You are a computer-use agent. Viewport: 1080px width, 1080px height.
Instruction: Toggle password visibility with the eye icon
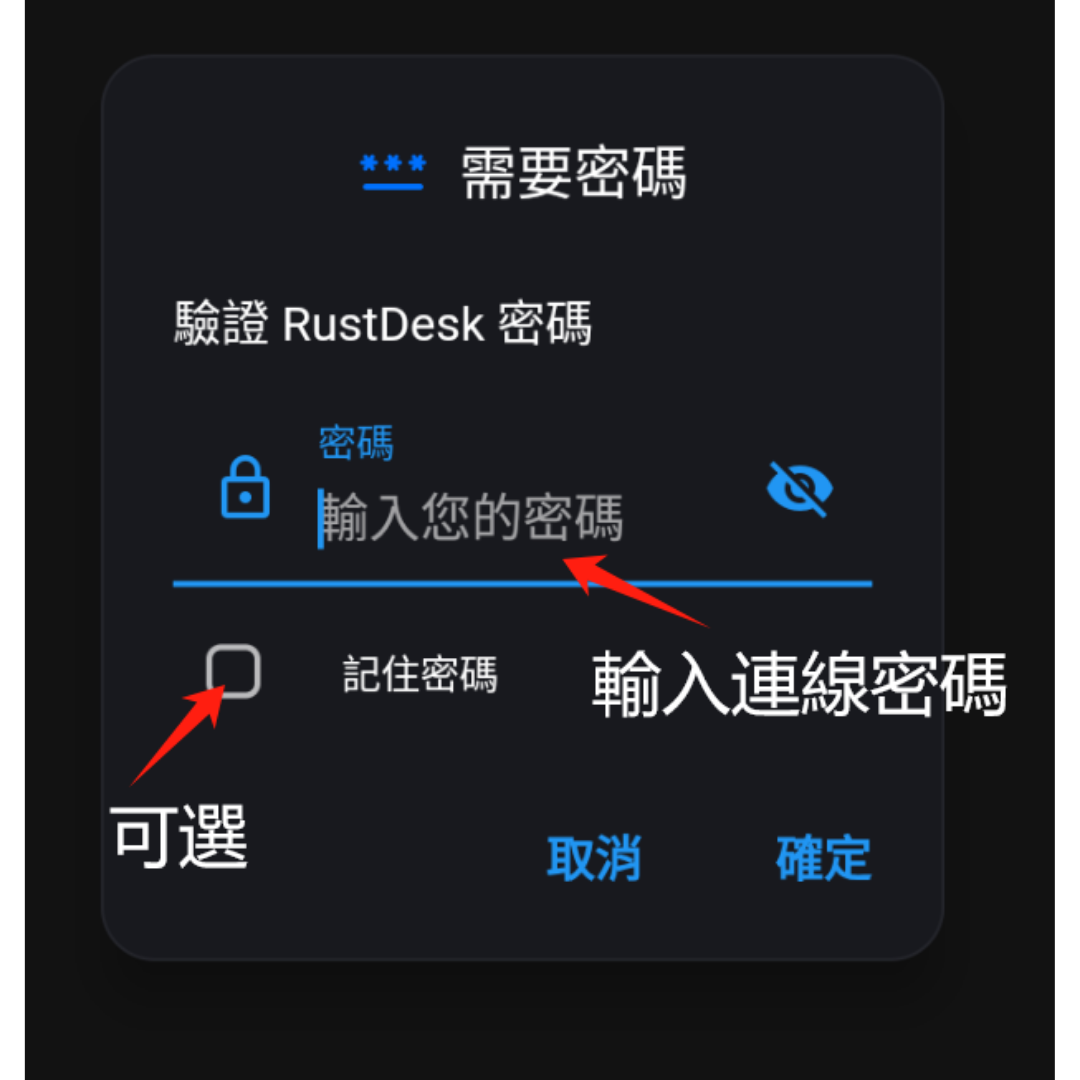click(799, 489)
